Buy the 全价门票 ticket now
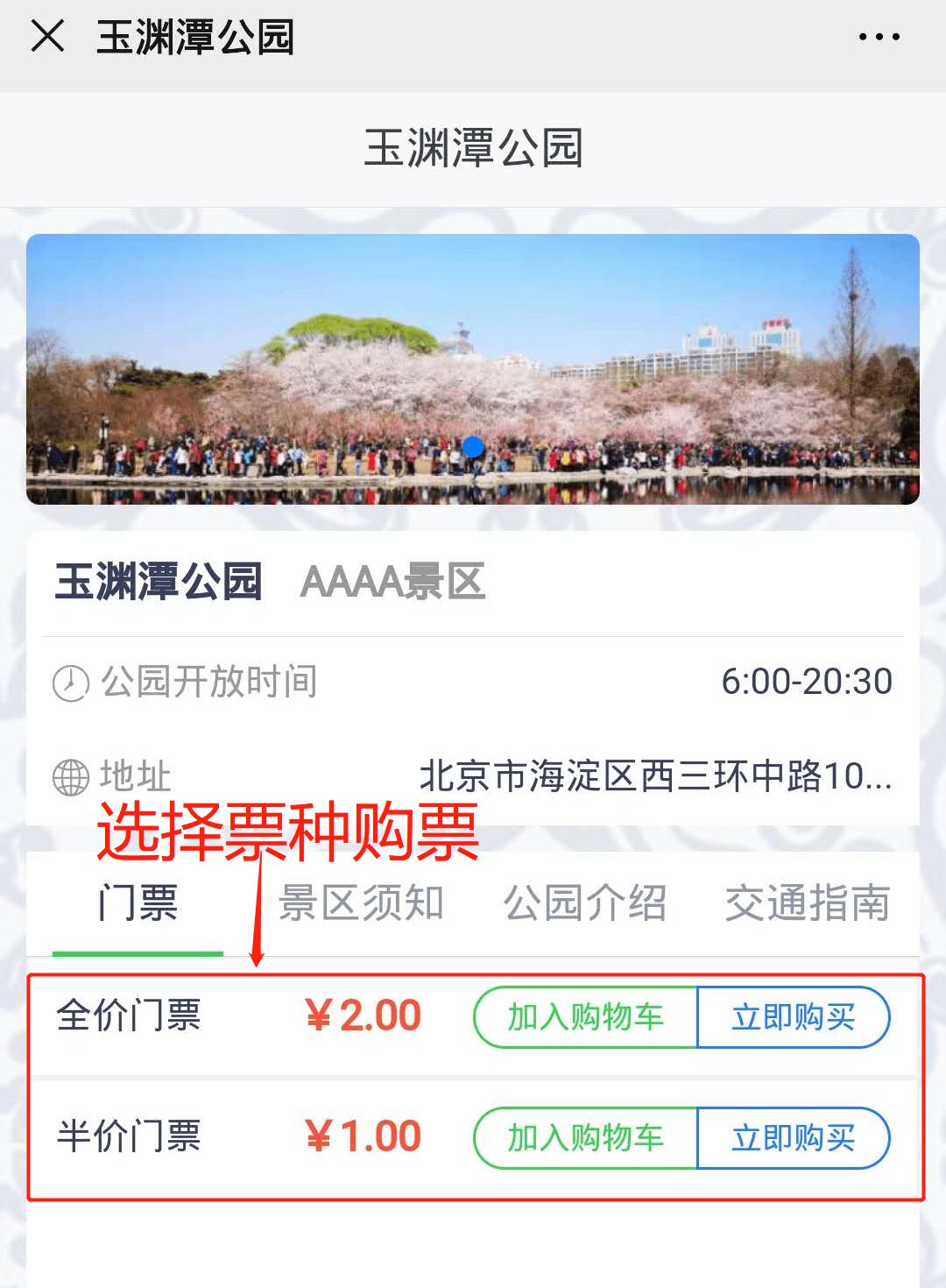This screenshot has width=946, height=1288. (x=793, y=1017)
